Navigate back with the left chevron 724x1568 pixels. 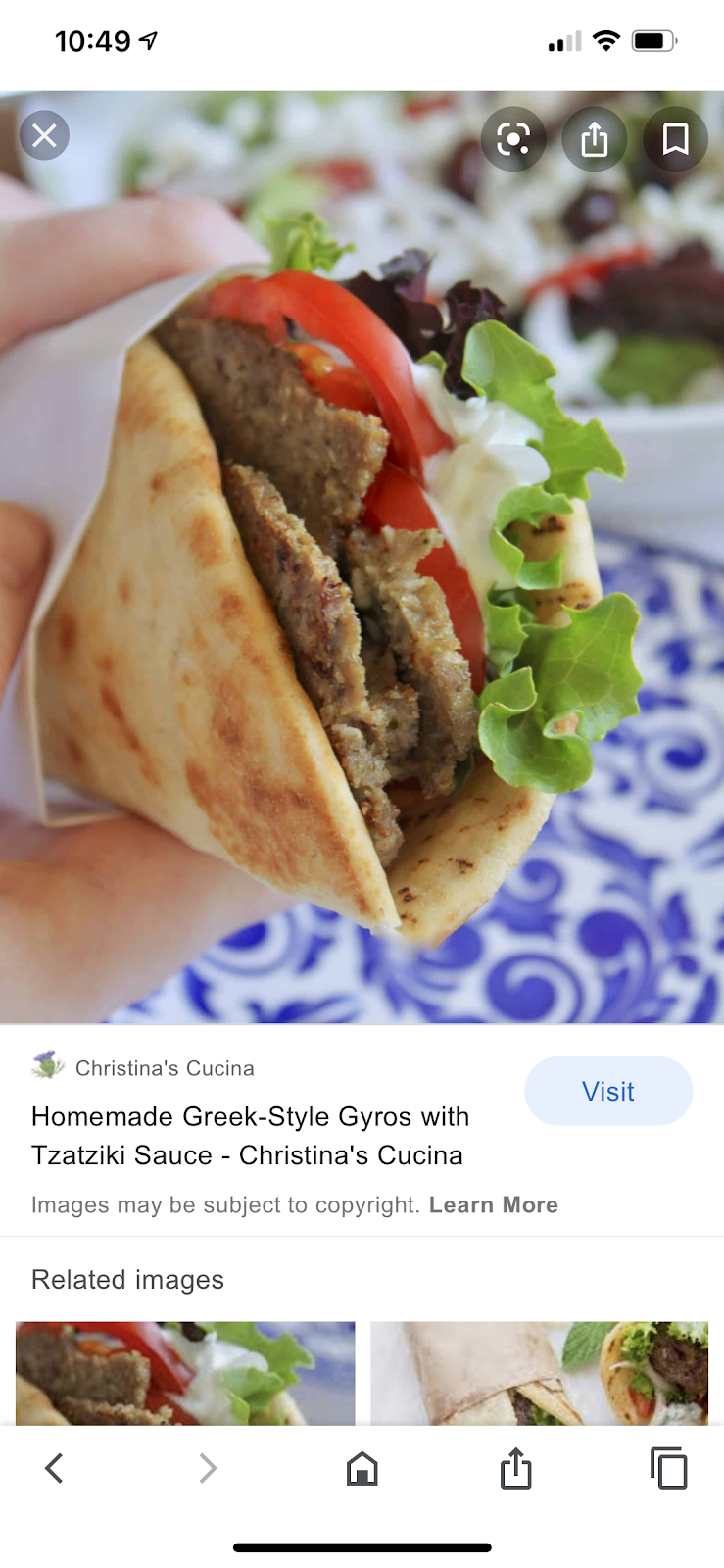(54, 1468)
